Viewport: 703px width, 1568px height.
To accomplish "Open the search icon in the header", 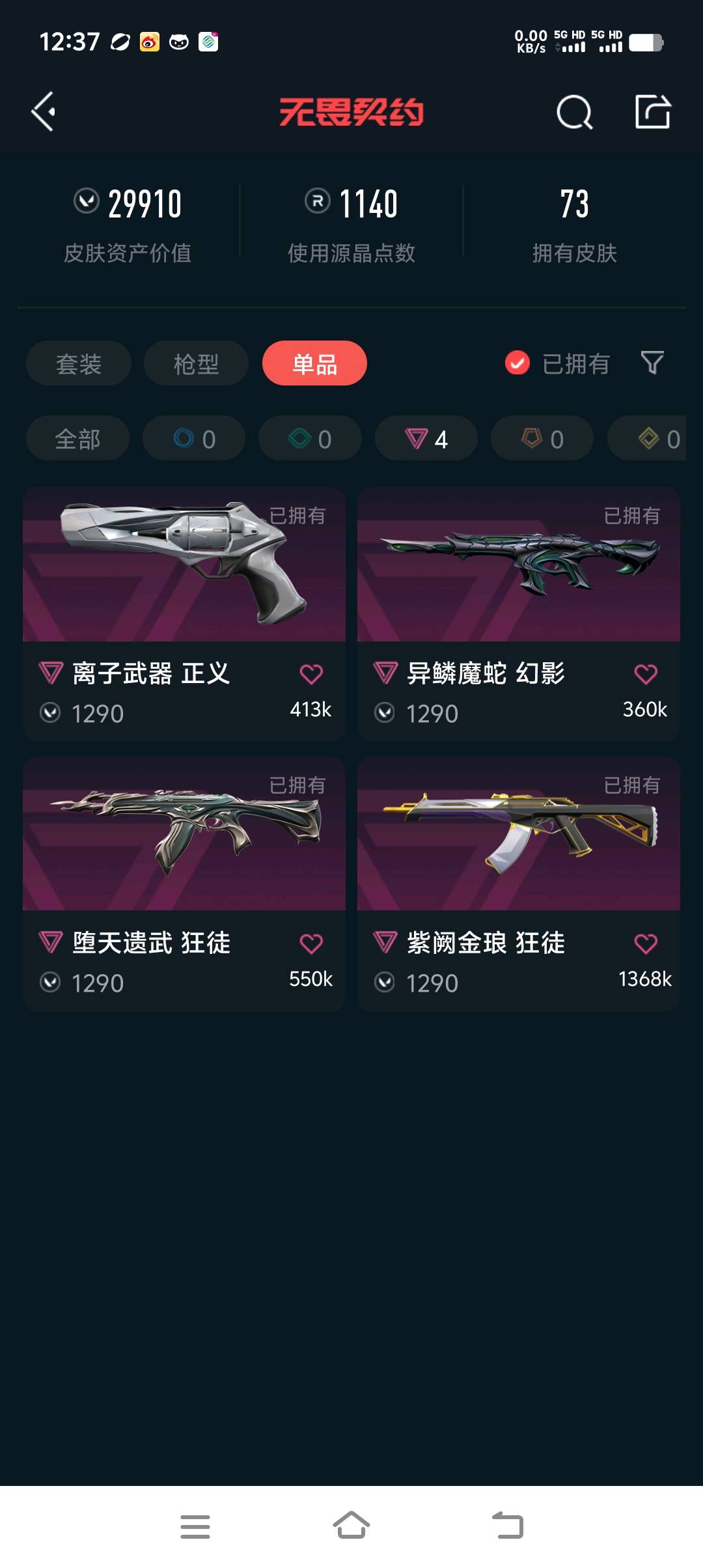I will pyautogui.click(x=574, y=112).
